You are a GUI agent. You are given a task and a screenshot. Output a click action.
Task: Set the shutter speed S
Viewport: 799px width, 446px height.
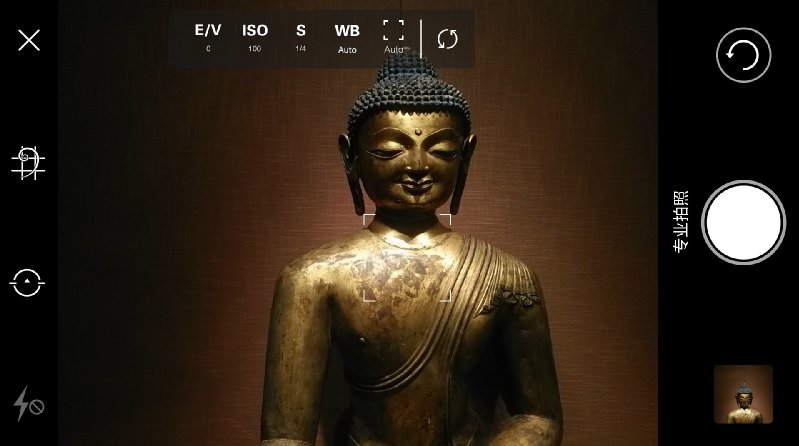[x=300, y=37]
